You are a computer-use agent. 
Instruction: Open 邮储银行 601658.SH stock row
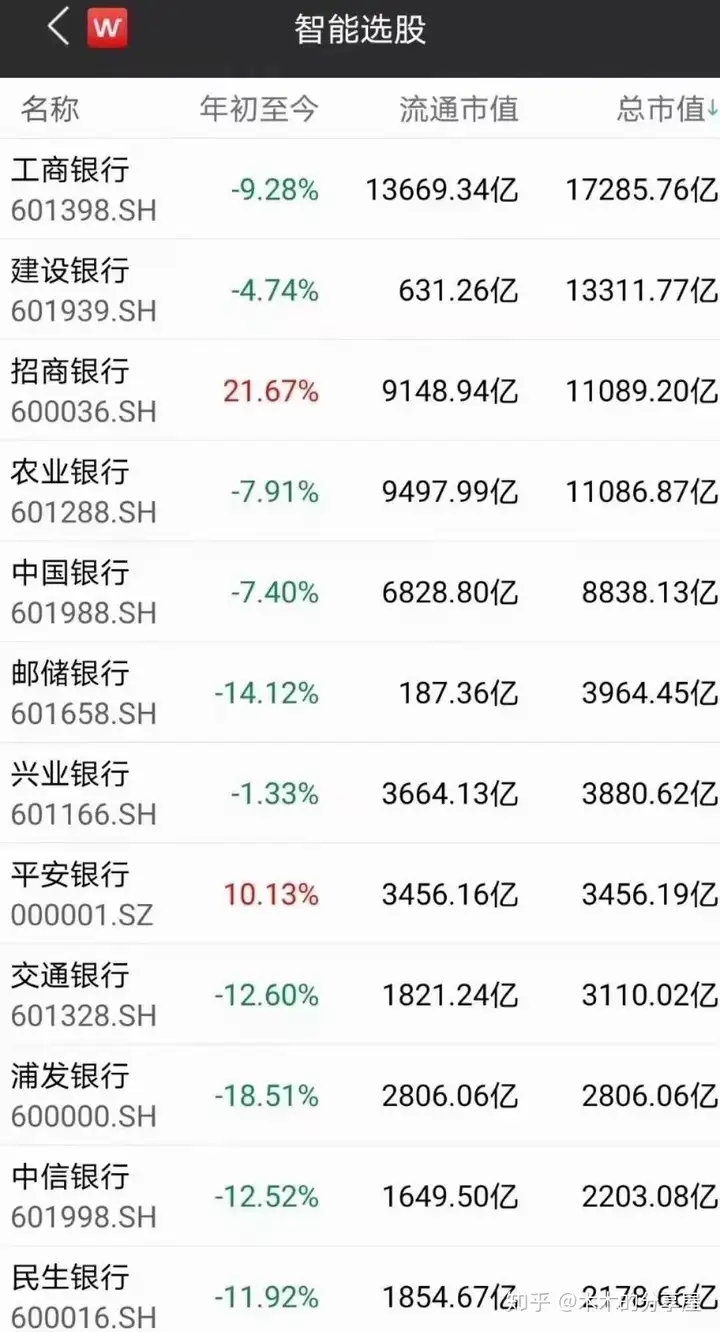pos(360,693)
